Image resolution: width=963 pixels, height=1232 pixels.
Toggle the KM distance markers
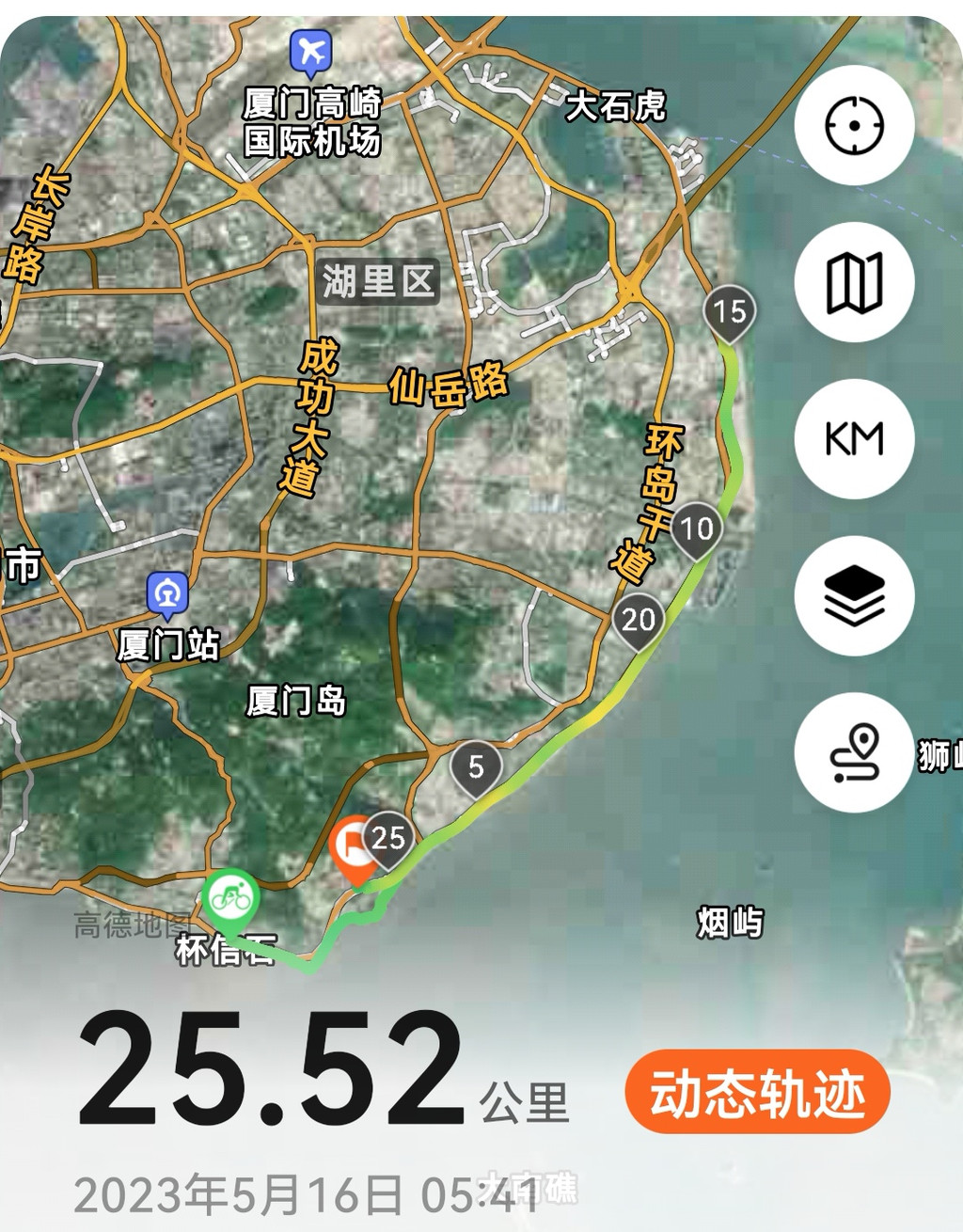coord(854,439)
